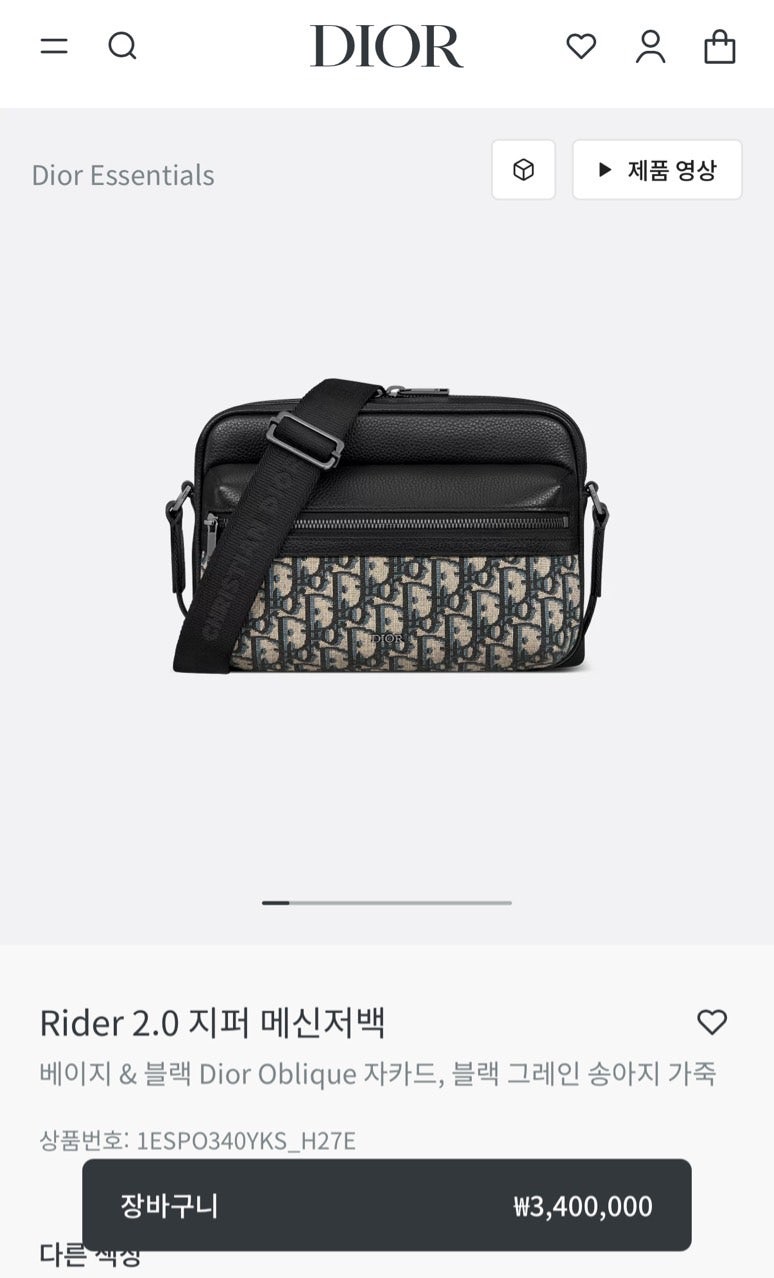
Task: Toggle favorite heart next to product name
Action: (x=713, y=1023)
